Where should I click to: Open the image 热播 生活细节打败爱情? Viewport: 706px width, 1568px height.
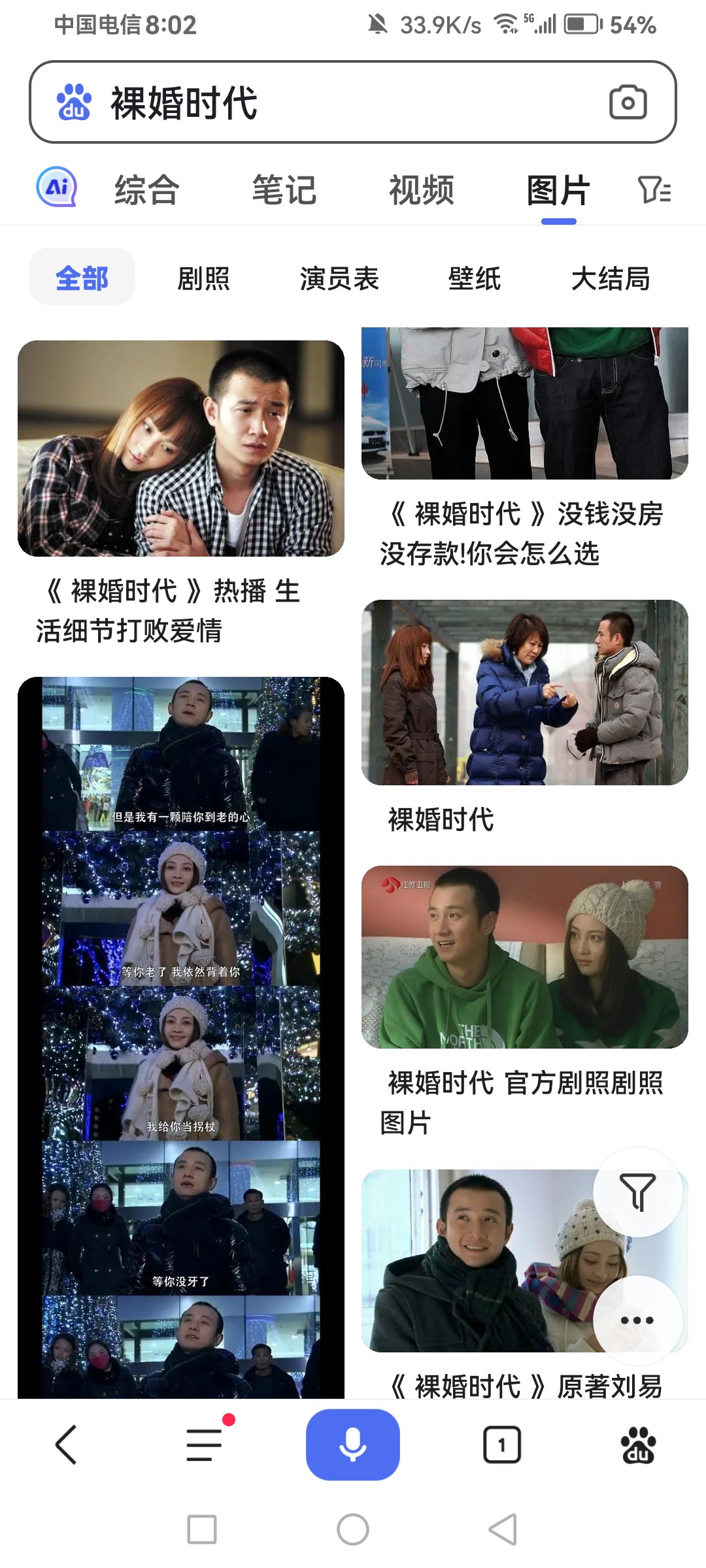[x=181, y=448]
